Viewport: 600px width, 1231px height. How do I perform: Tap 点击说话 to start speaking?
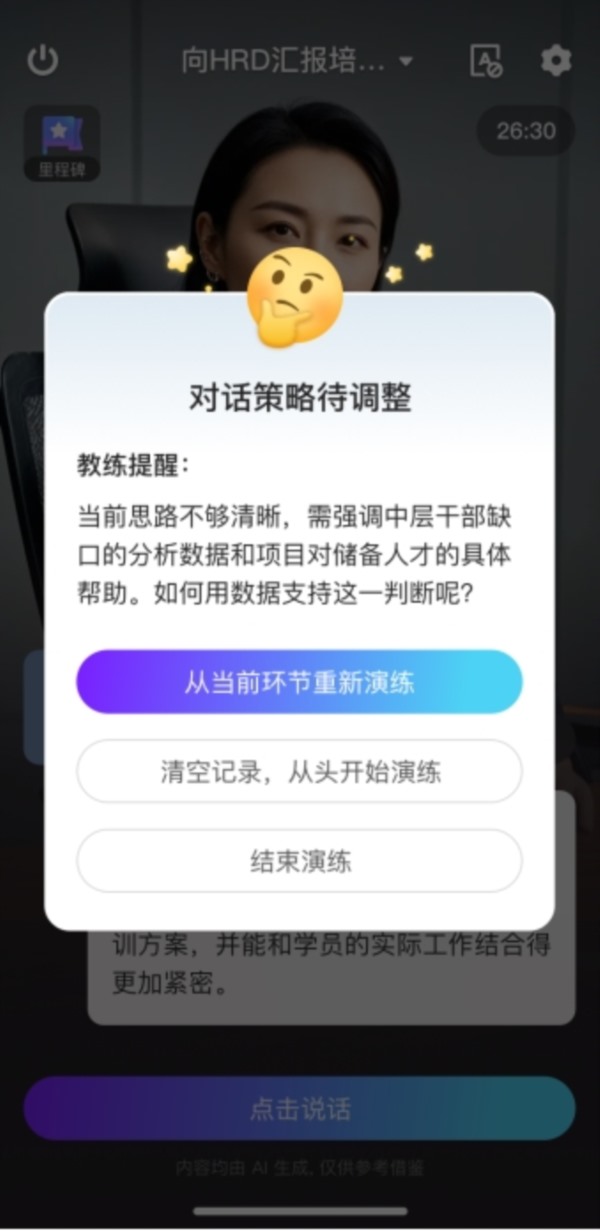299,1108
